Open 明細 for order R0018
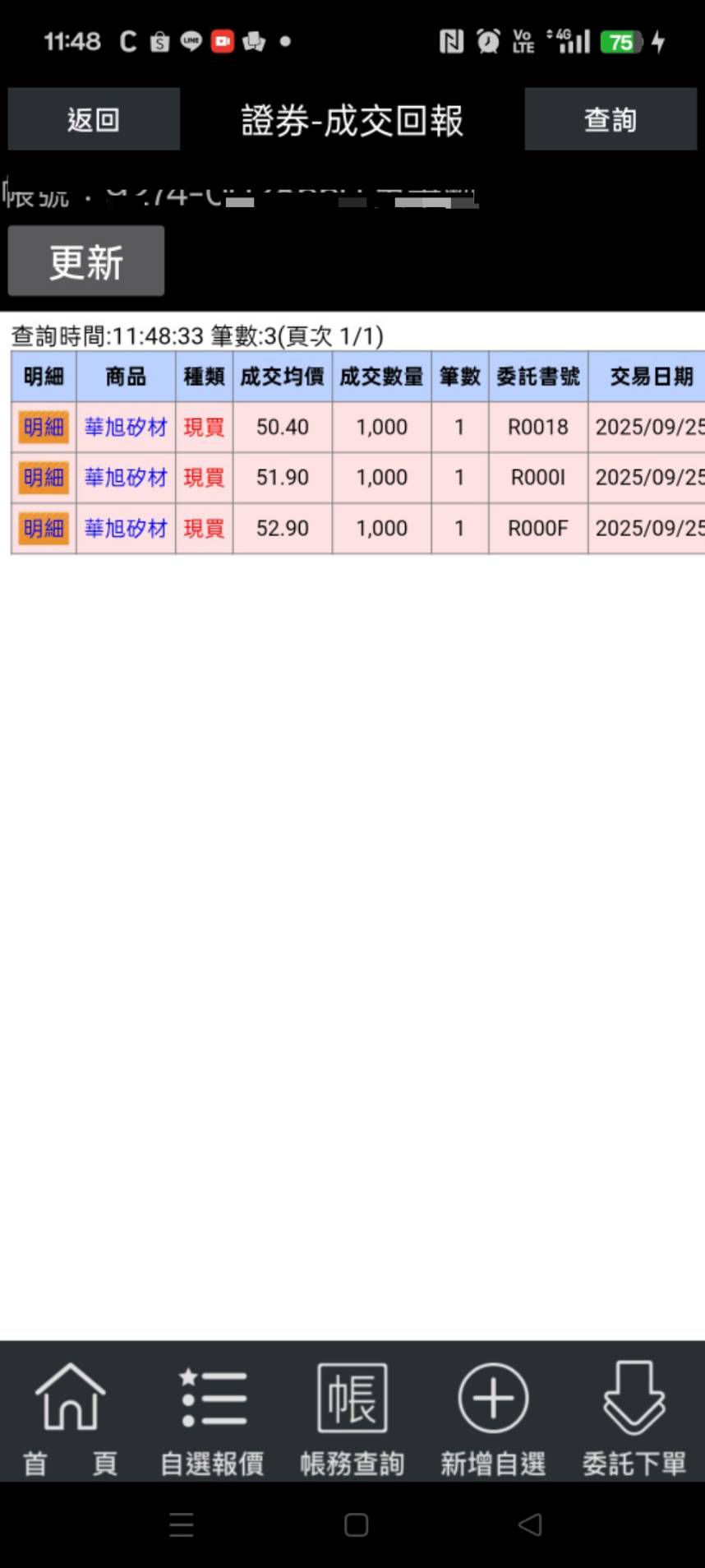The height and width of the screenshot is (1568, 705). pos(44,428)
